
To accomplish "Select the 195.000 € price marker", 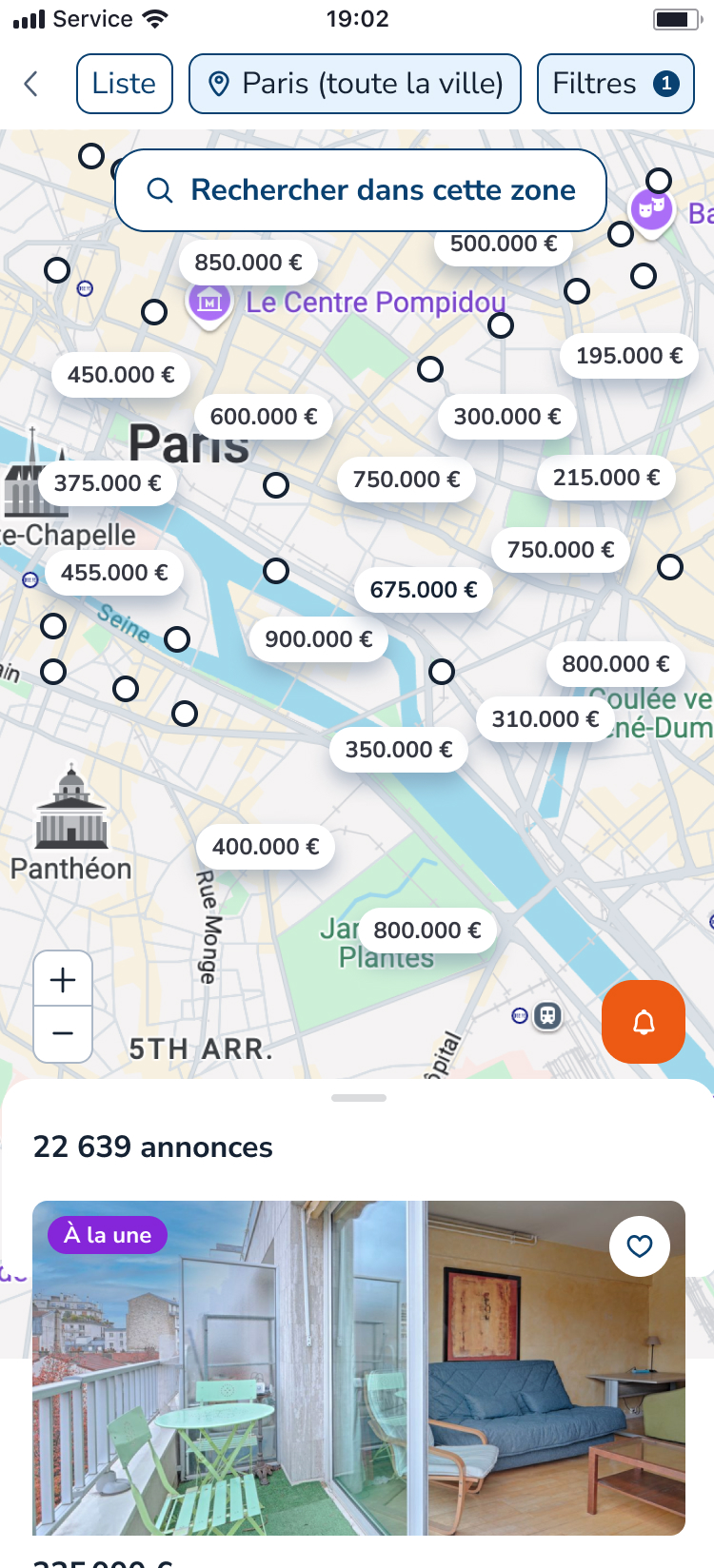I will tap(629, 356).
